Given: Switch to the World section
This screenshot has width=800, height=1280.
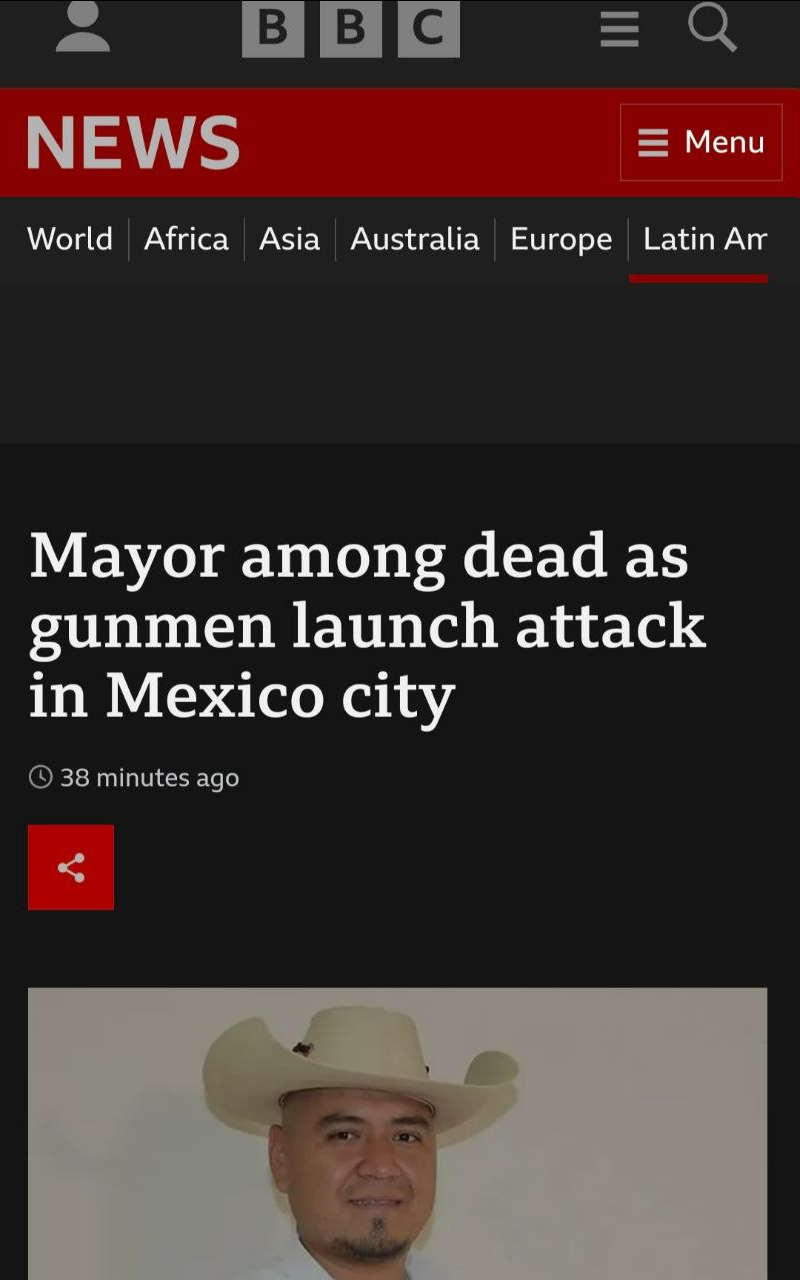Looking at the screenshot, I should (x=70, y=239).
